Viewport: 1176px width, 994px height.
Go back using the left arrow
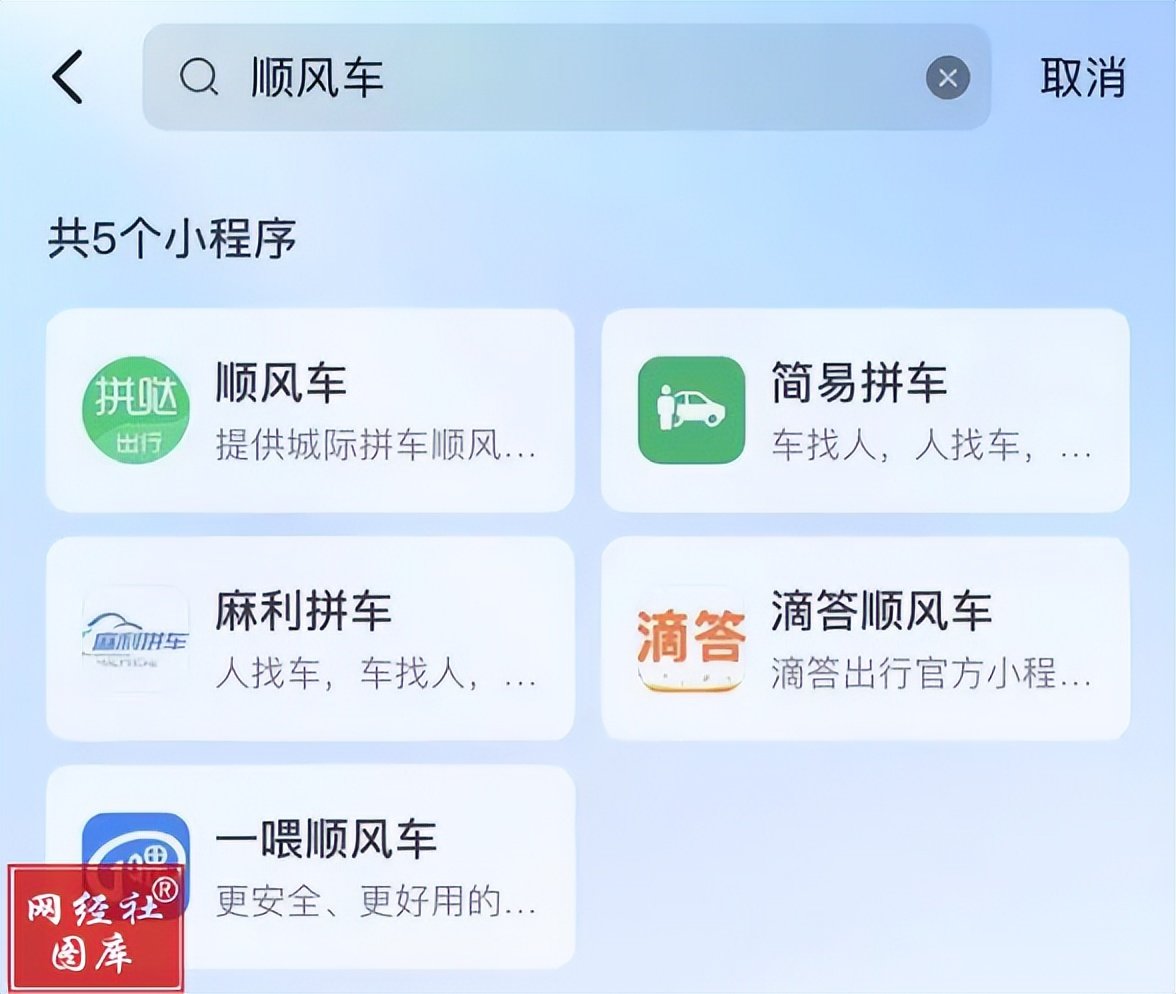point(68,77)
